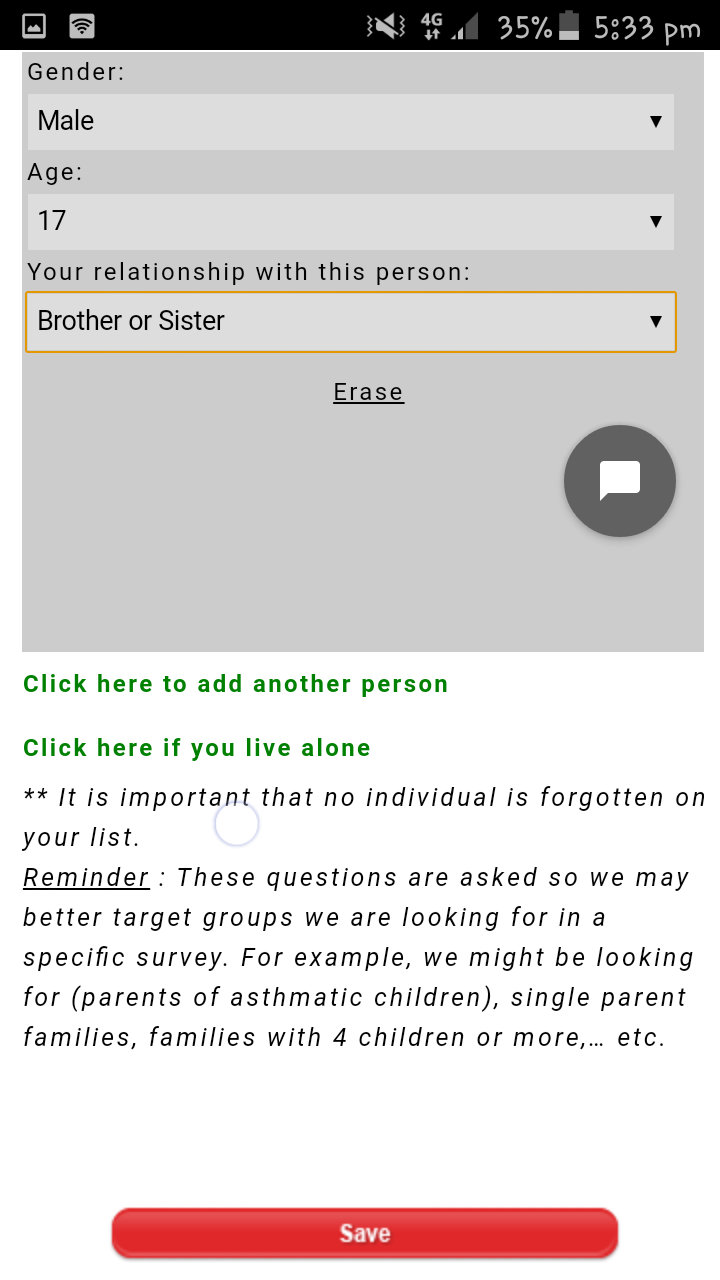Select Click here if you live alone
The image size is (720, 1280).
pos(197,748)
